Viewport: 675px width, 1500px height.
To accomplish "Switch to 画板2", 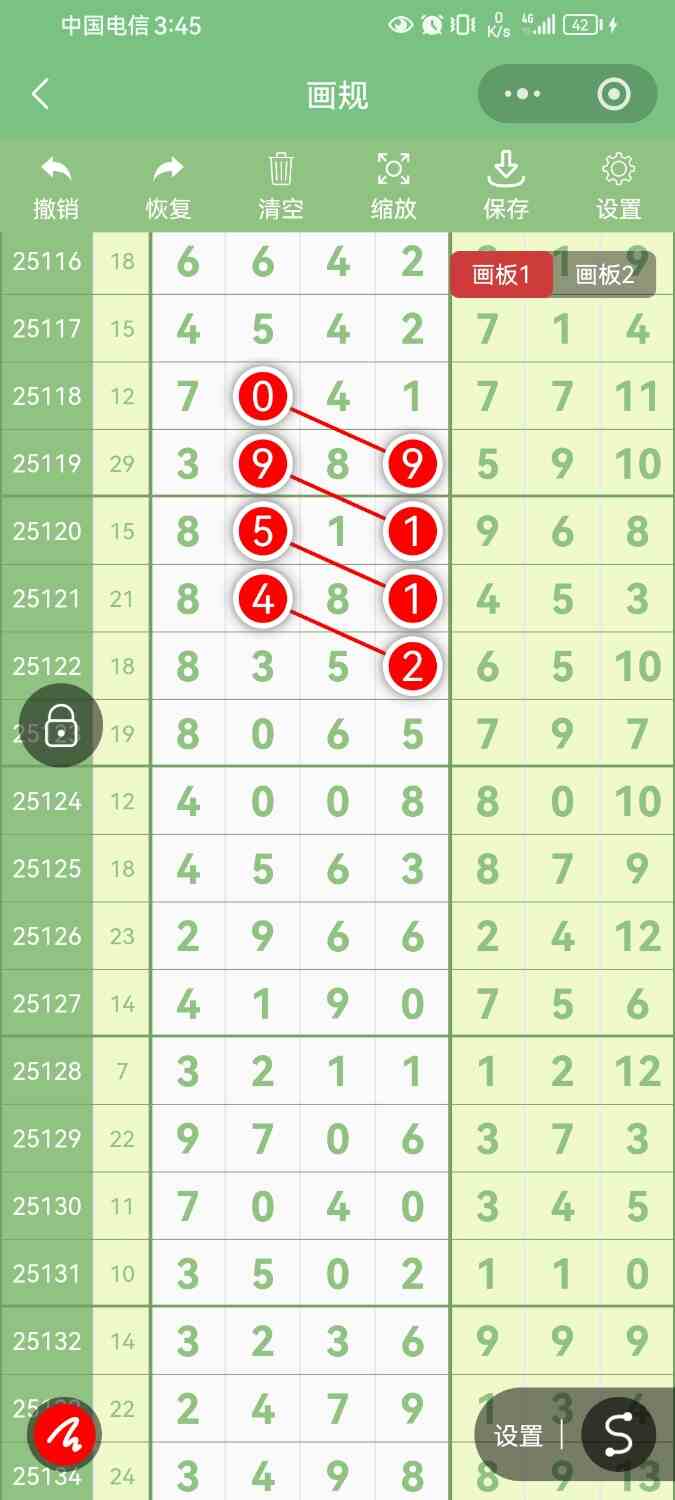I will [605, 275].
